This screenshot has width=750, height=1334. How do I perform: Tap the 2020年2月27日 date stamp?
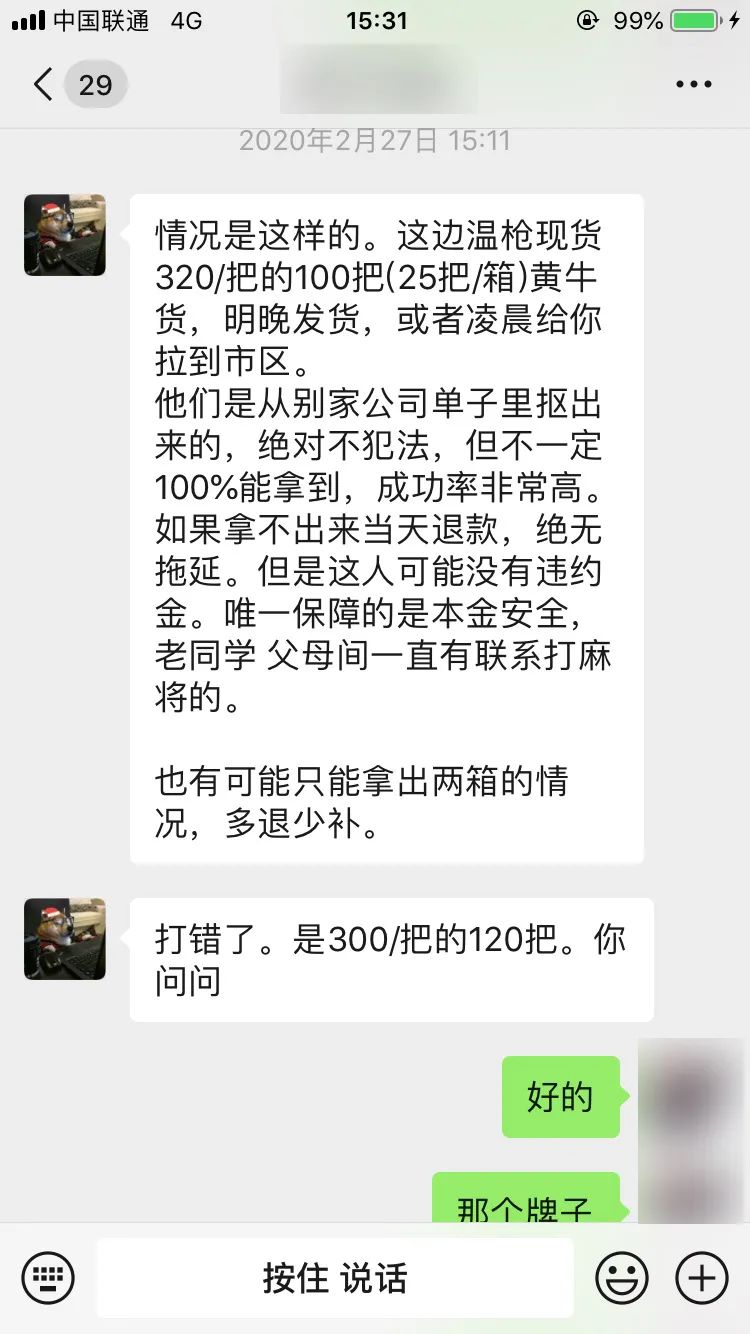click(375, 143)
